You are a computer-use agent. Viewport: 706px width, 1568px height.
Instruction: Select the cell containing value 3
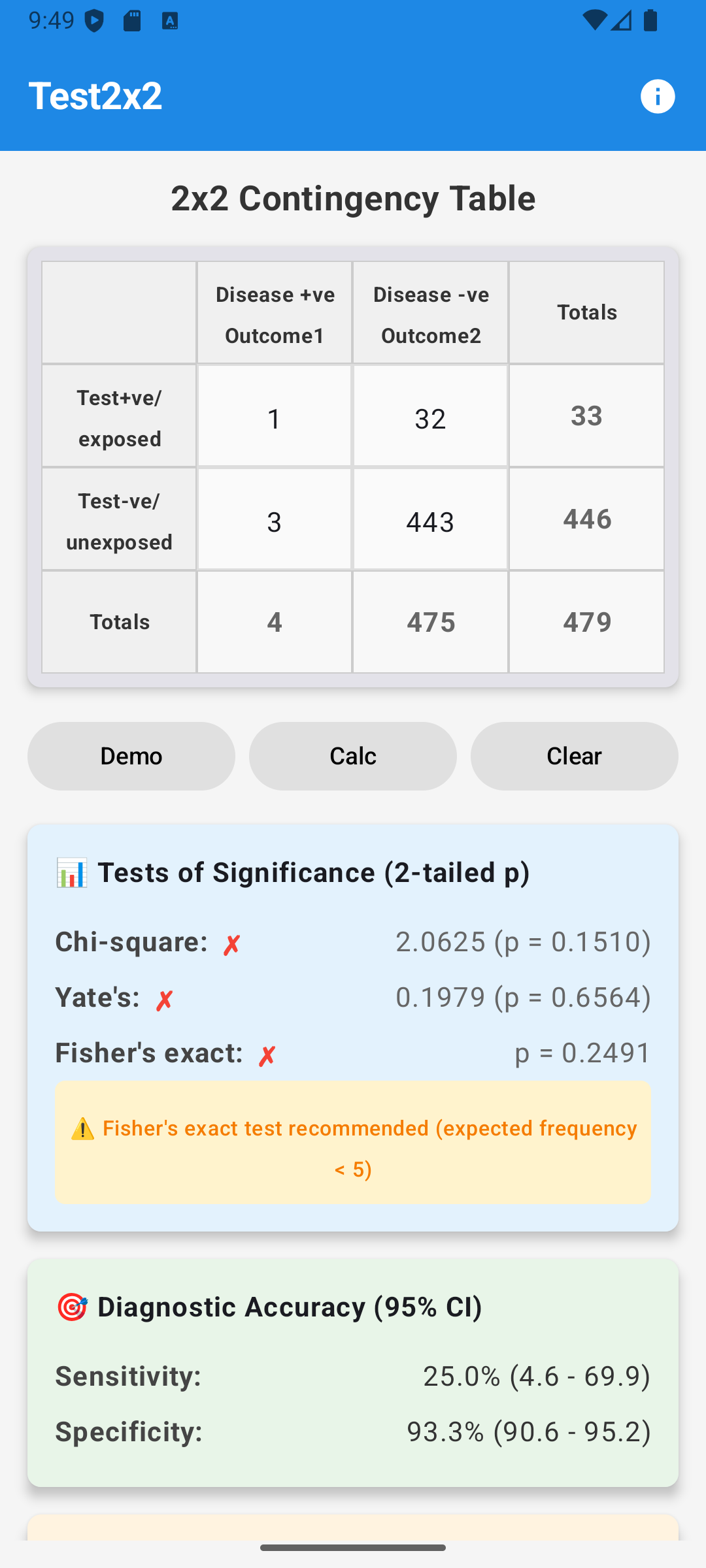(274, 521)
